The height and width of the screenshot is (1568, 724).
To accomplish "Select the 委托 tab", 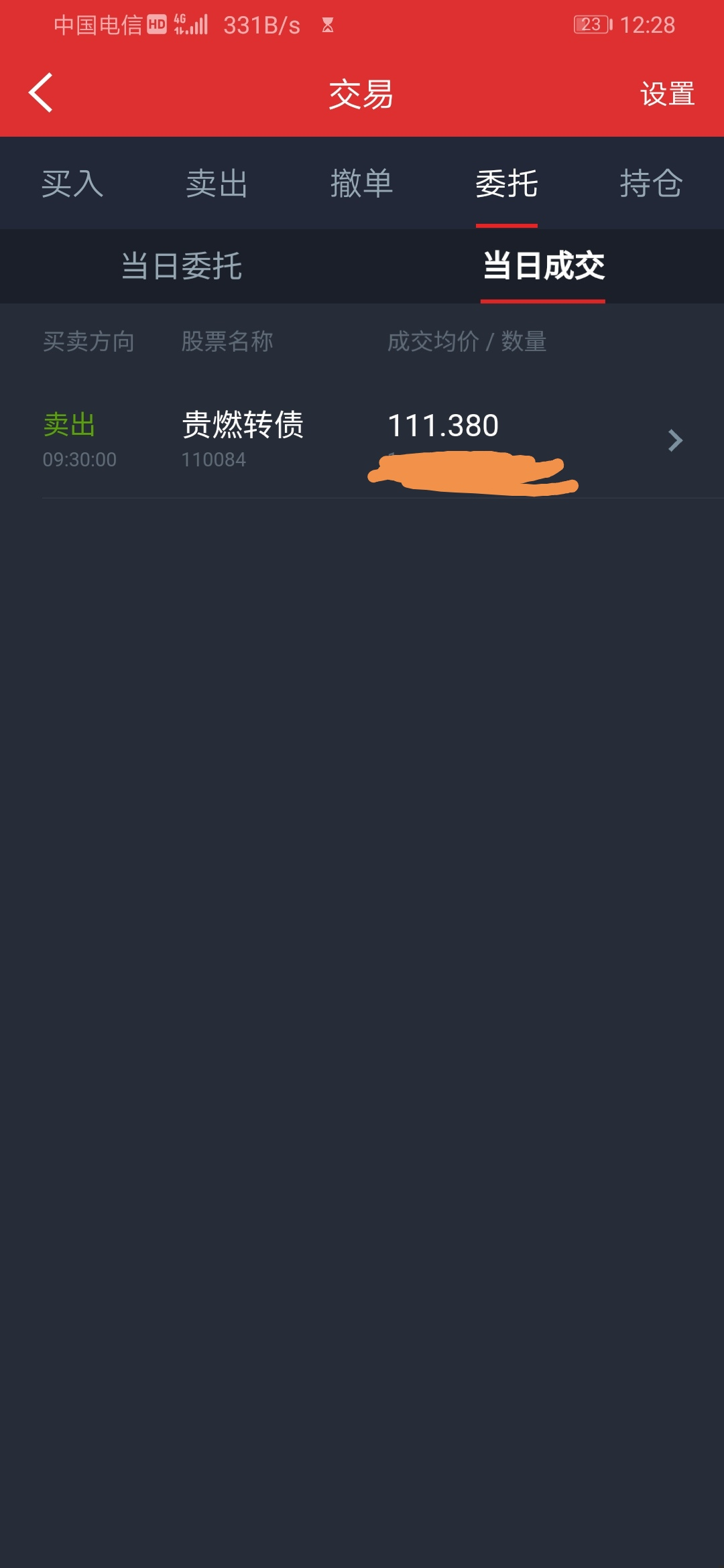I will tap(506, 184).
